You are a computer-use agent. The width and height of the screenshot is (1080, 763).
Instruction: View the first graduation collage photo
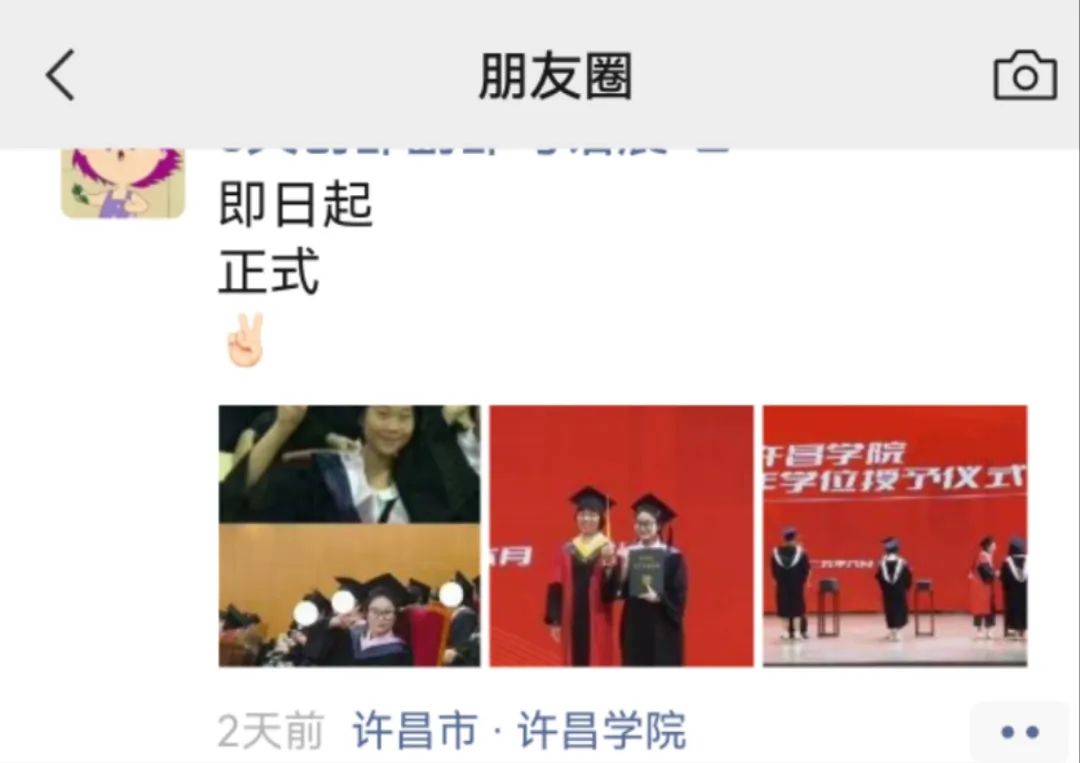click(349, 535)
